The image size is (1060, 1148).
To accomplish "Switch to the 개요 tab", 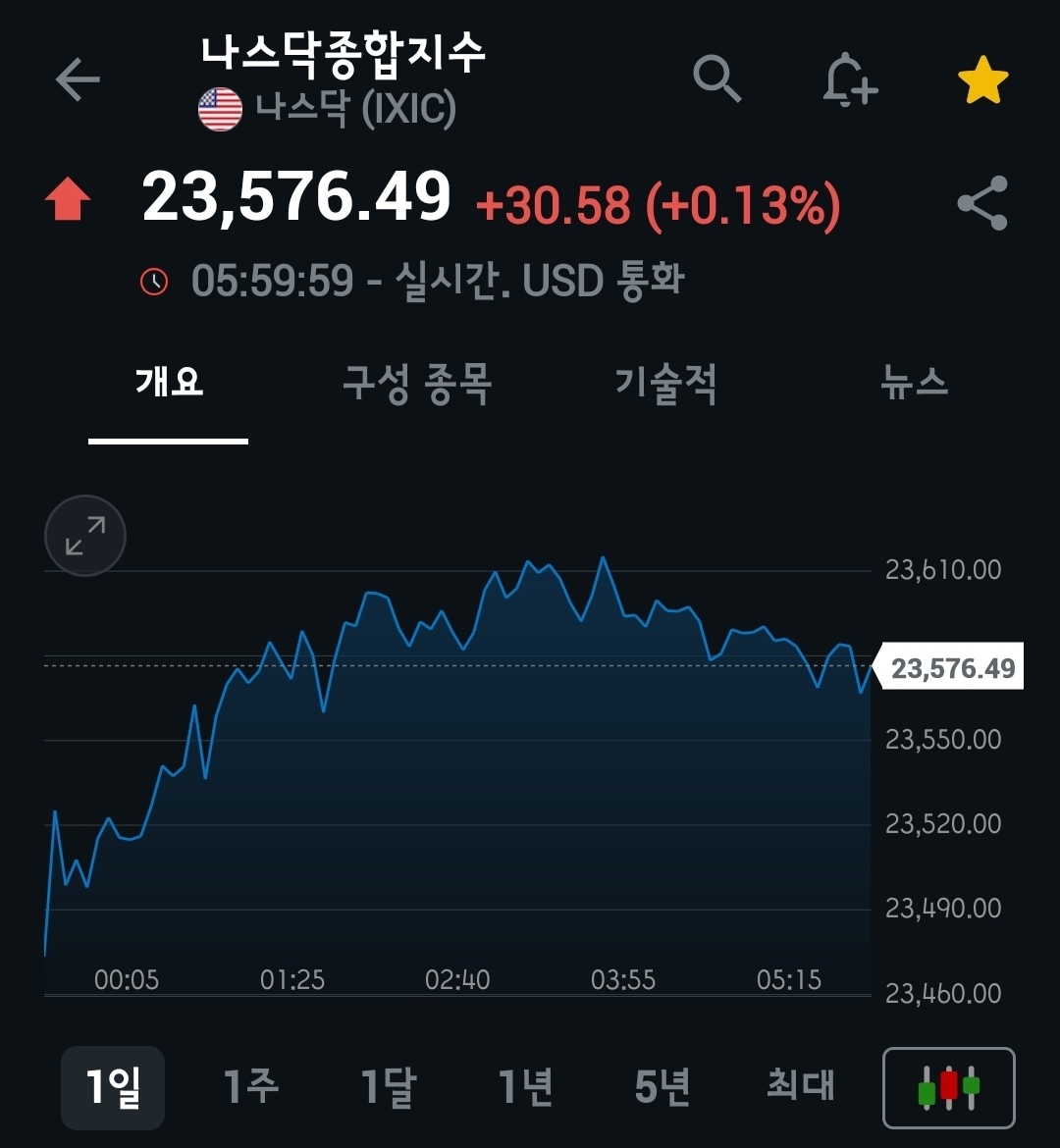I will [169, 383].
